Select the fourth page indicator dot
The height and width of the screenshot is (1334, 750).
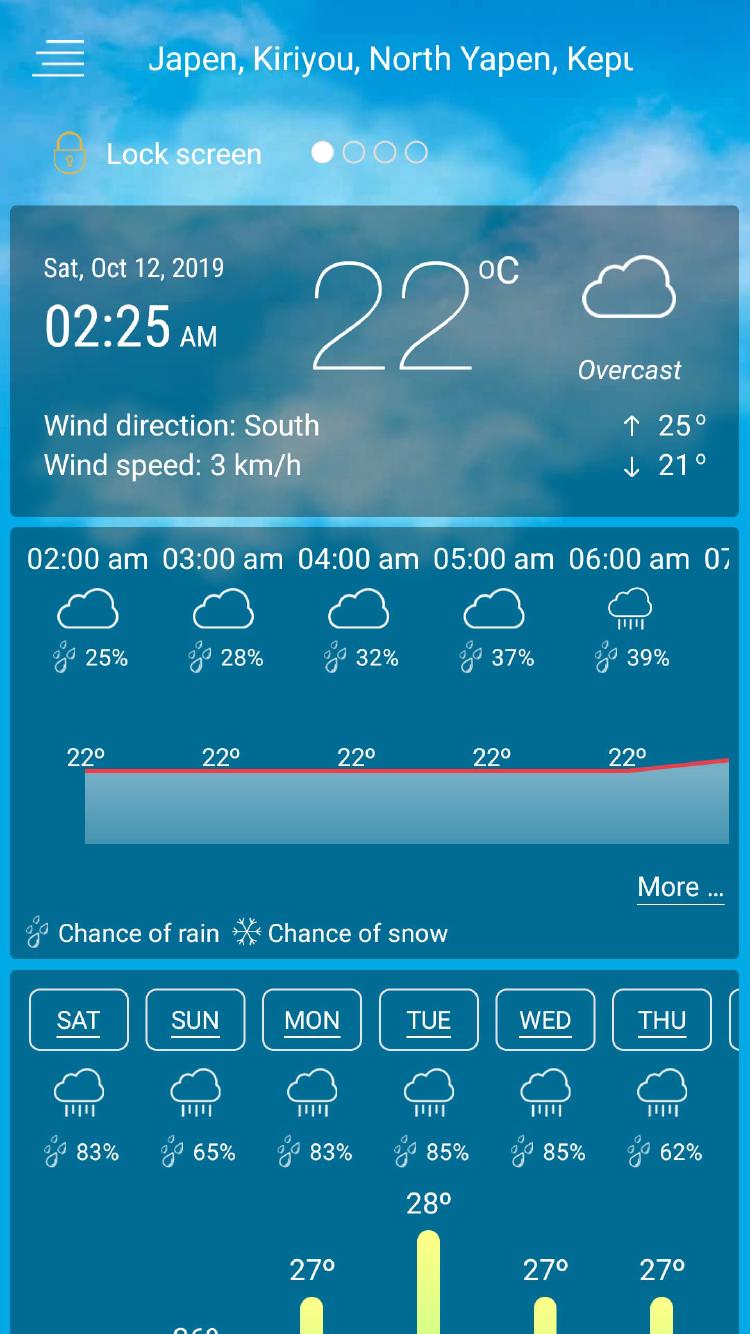pyautogui.click(x=417, y=153)
